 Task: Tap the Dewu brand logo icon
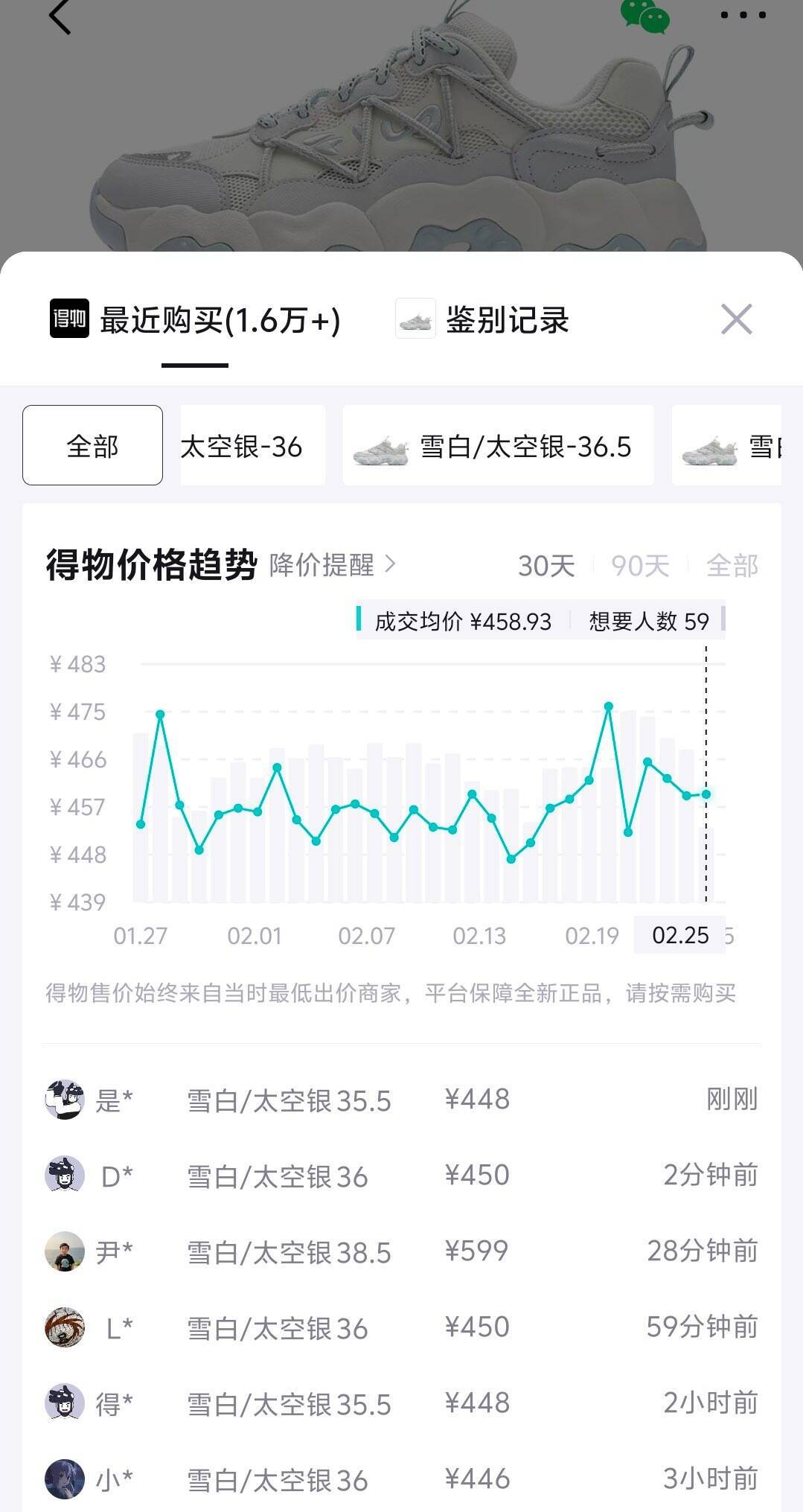click(x=69, y=319)
